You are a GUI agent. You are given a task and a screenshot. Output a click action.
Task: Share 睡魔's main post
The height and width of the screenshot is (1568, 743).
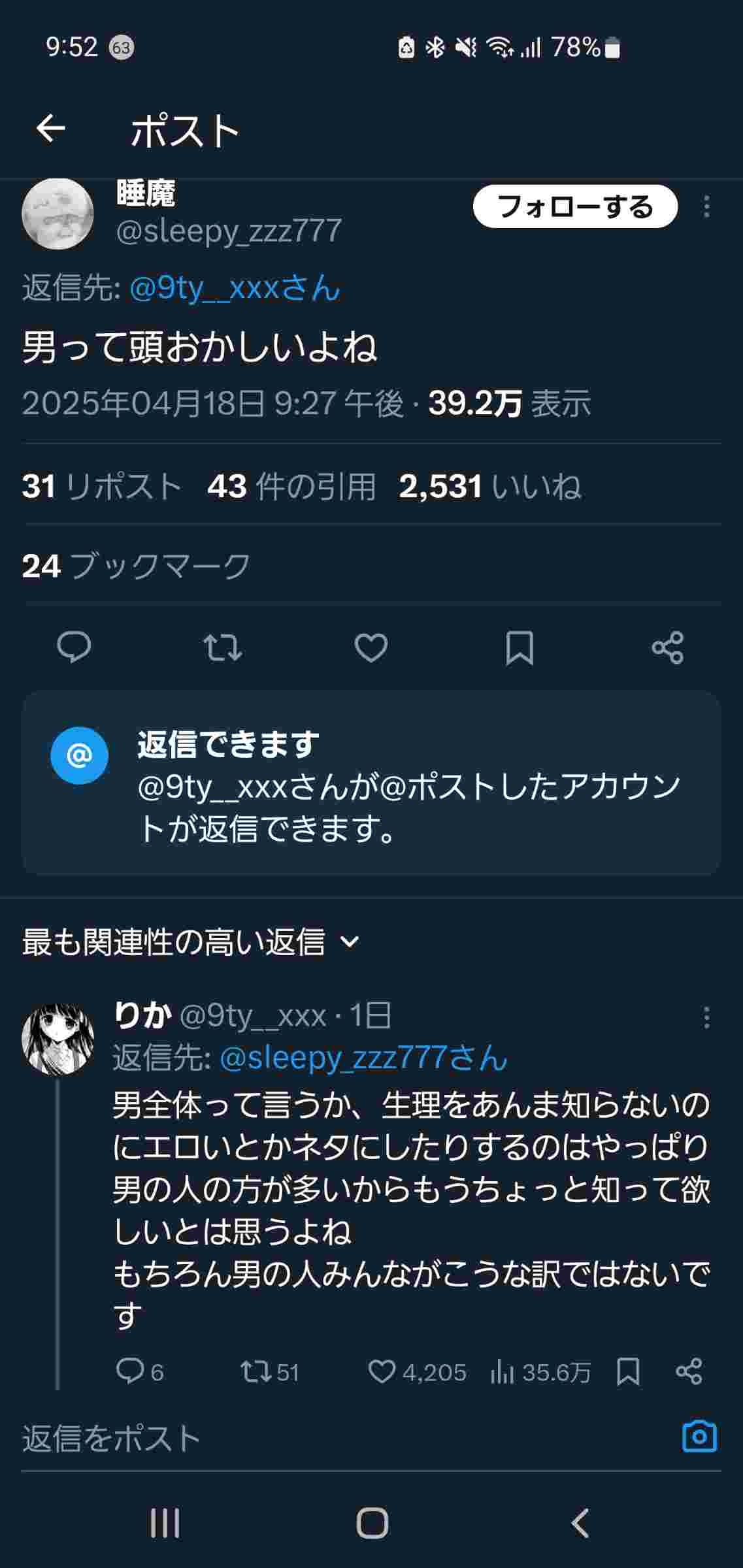[667, 647]
